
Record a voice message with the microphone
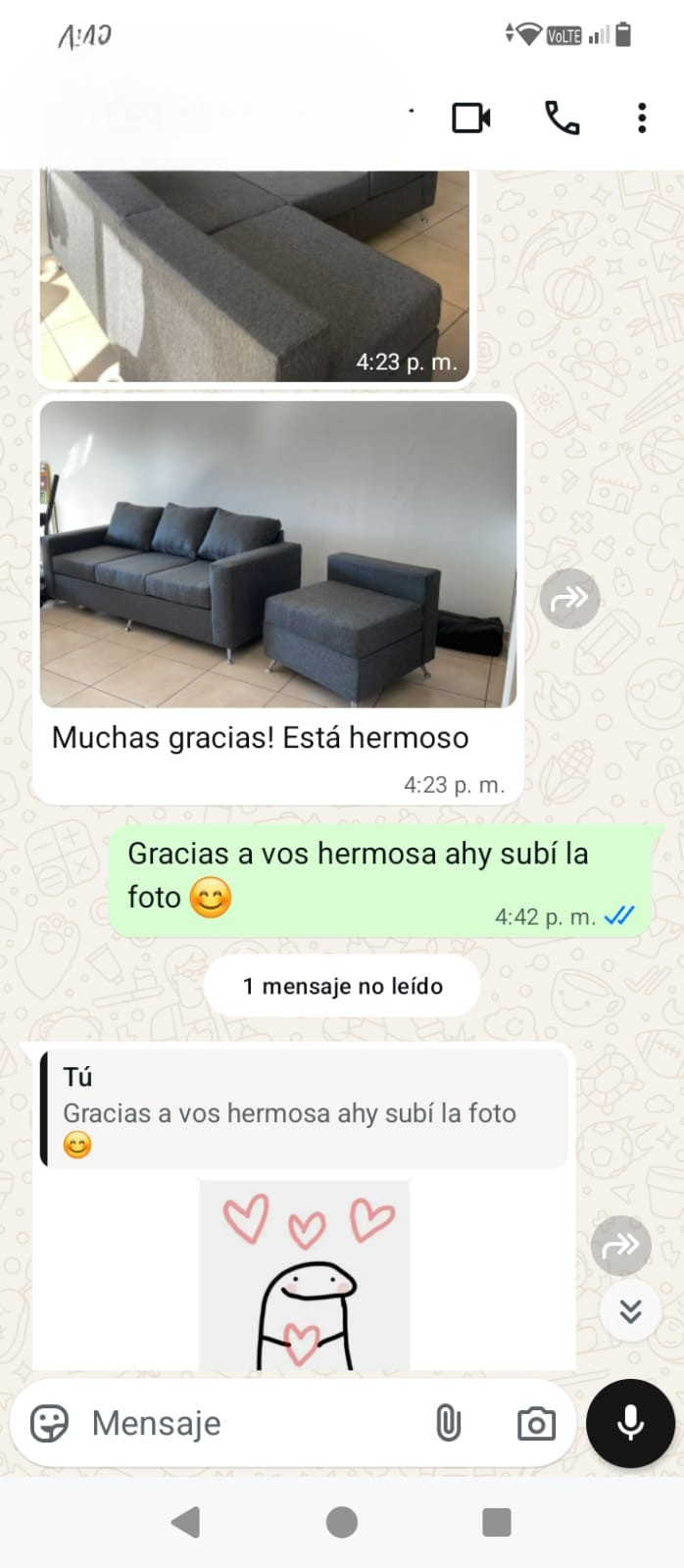pos(630,1423)
